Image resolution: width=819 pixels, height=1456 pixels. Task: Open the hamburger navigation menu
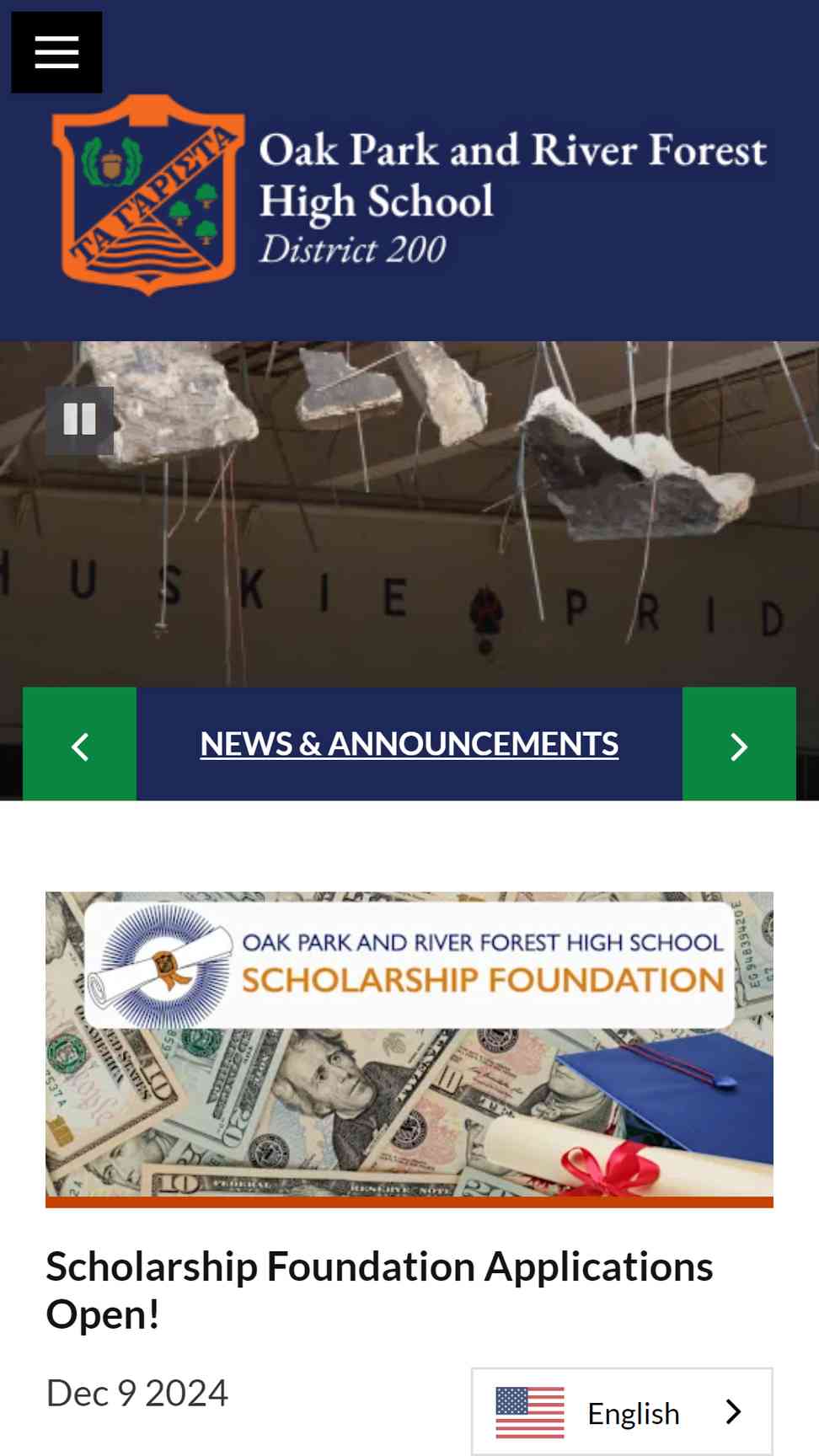click(56, 52)
